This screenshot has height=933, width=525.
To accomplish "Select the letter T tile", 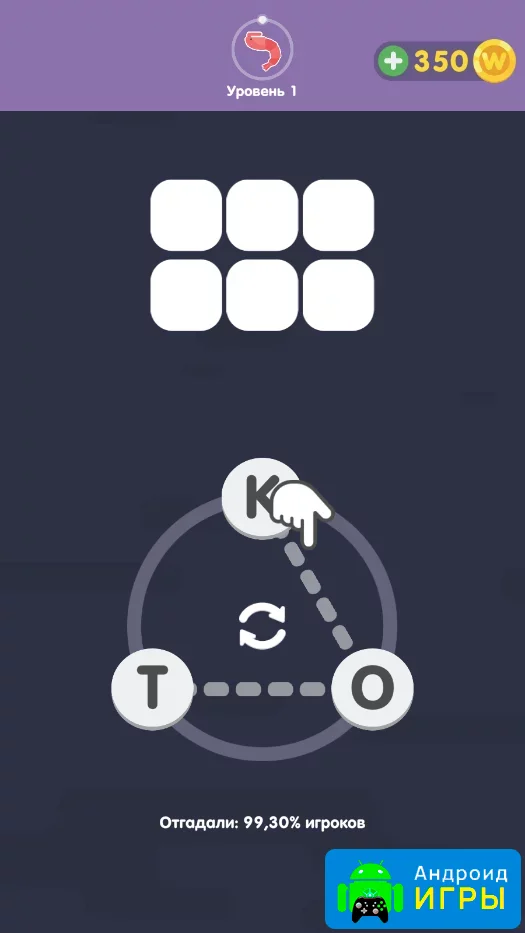I will pos(152,688).
